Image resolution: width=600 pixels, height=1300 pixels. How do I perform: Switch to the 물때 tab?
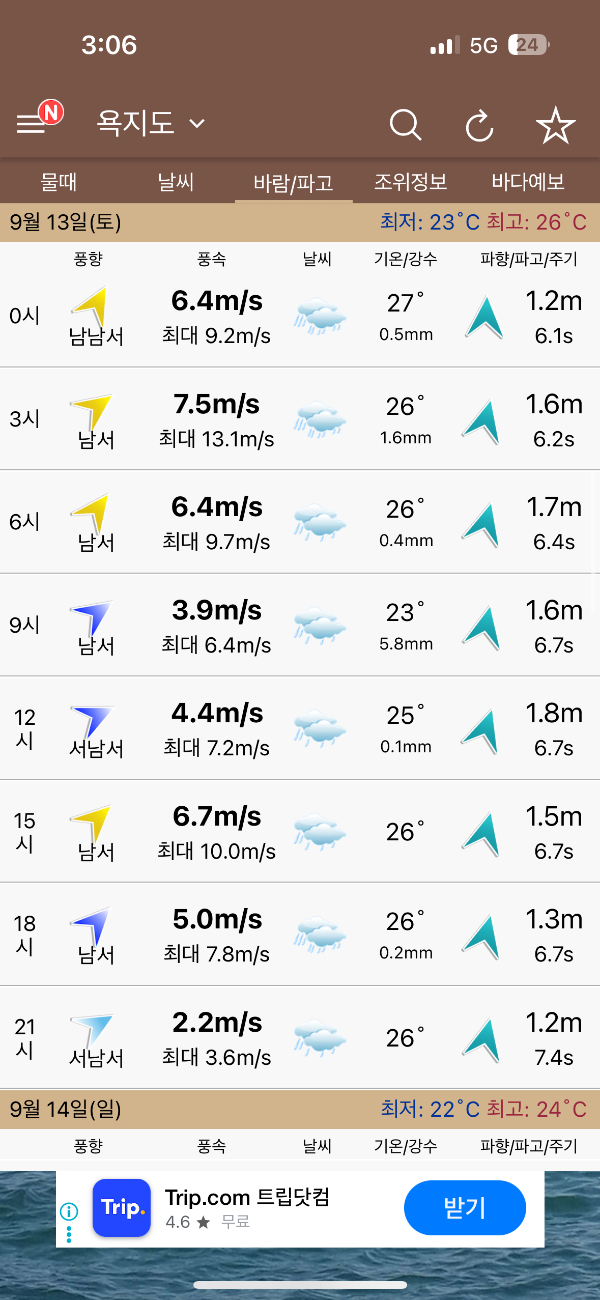pyautogui.click(x=59, y=182)
